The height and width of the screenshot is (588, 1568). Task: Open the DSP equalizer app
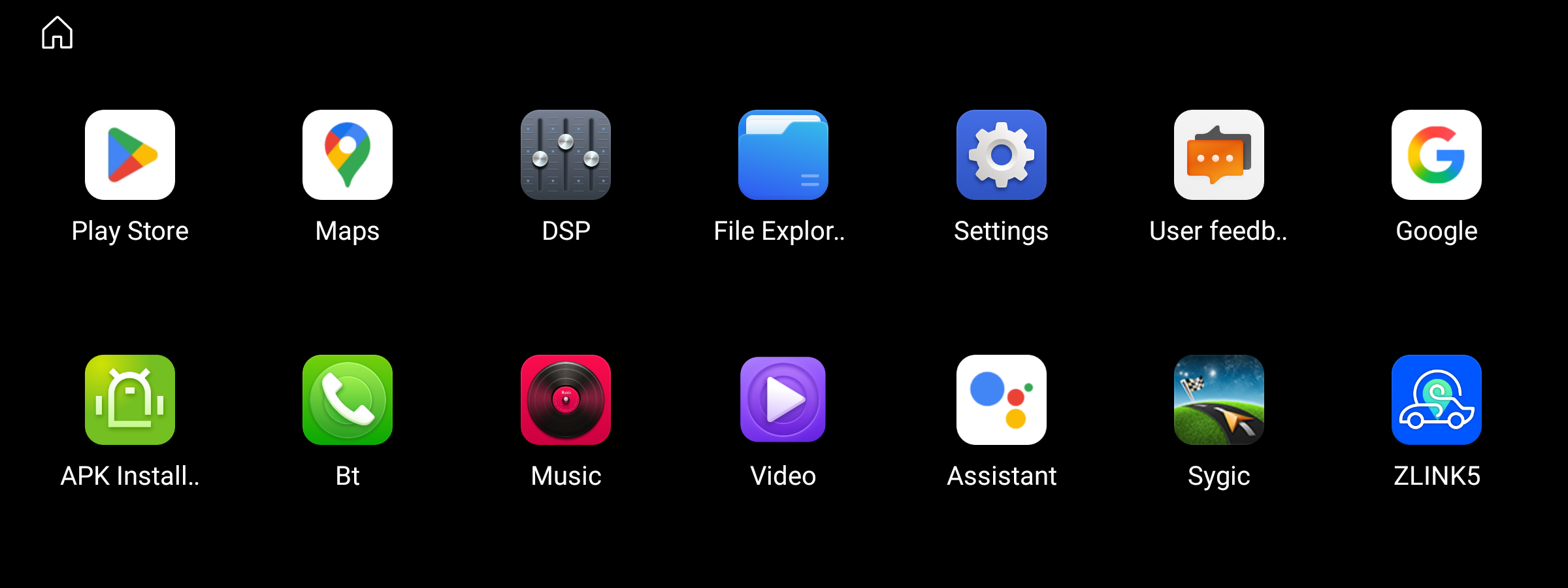565,155
